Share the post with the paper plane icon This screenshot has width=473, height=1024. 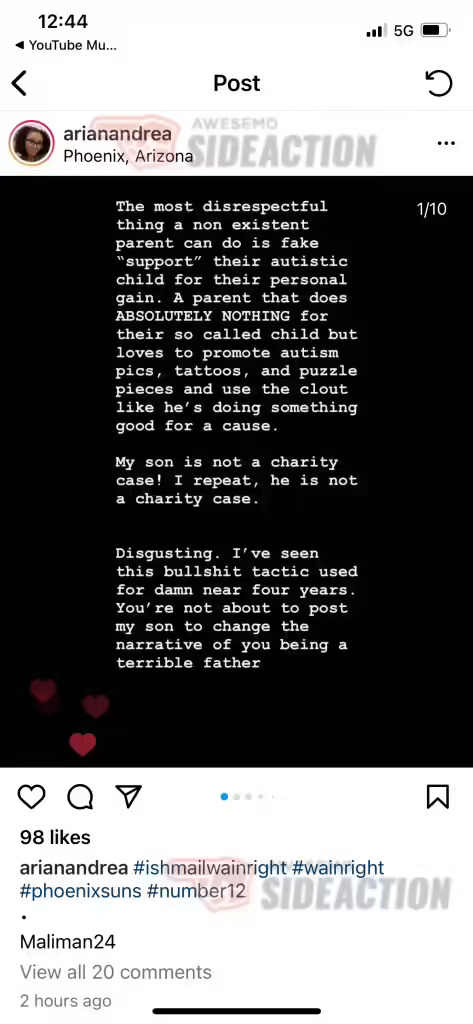pos(128,795)
